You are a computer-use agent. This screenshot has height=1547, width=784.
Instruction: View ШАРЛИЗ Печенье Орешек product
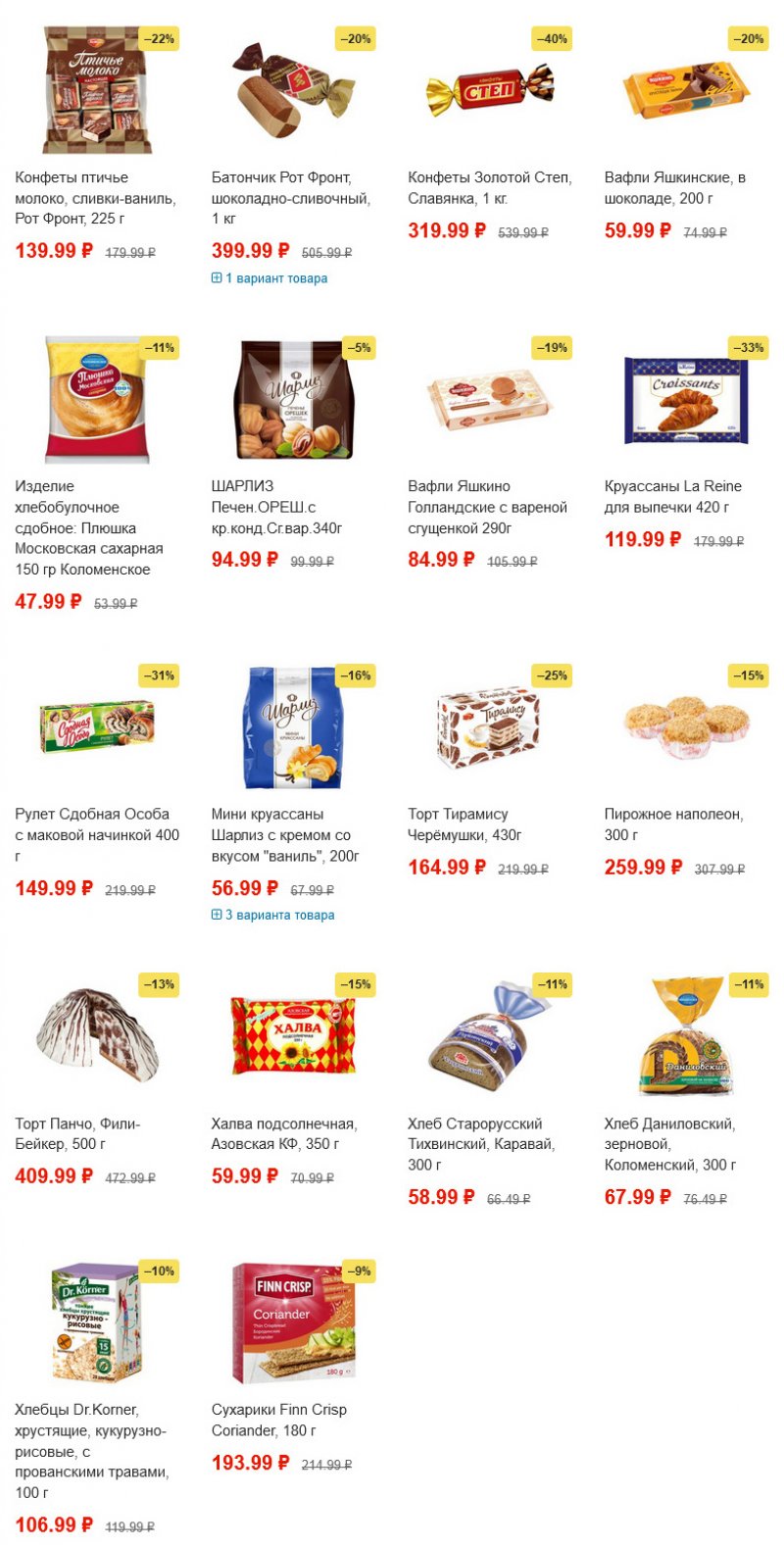(x=276, y=507)
